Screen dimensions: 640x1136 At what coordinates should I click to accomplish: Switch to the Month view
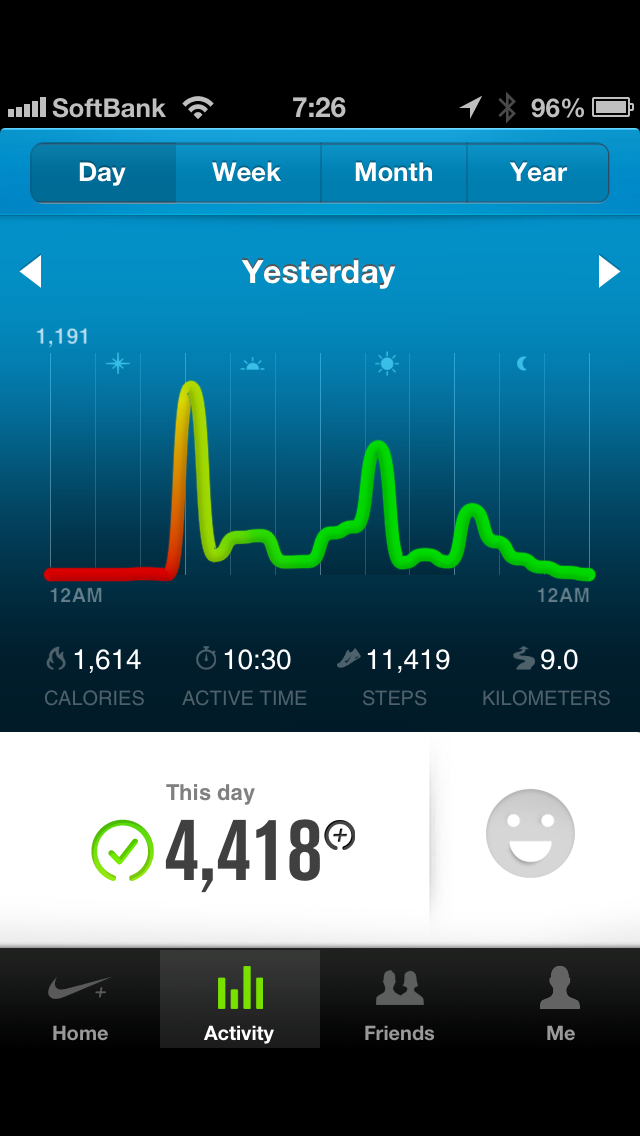tap(393, 173)
